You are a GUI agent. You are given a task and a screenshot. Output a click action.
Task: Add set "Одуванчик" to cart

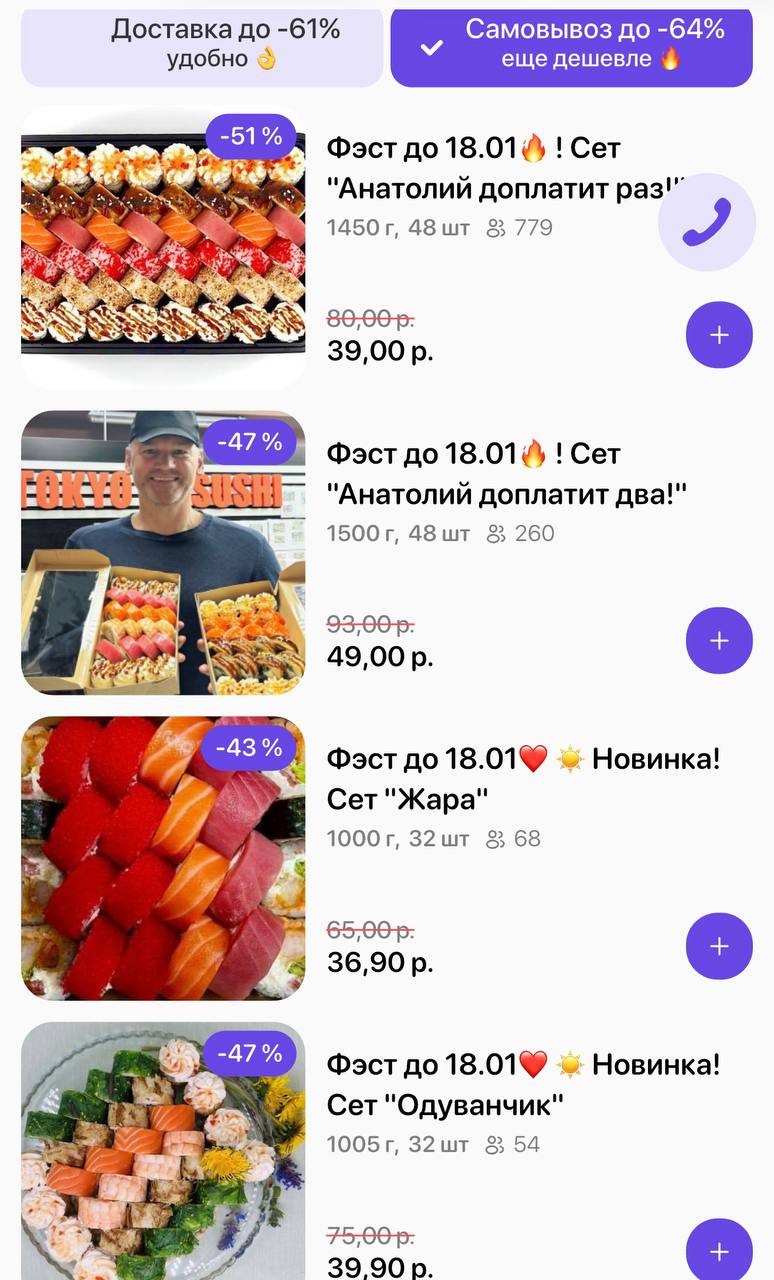[719, 1250]
